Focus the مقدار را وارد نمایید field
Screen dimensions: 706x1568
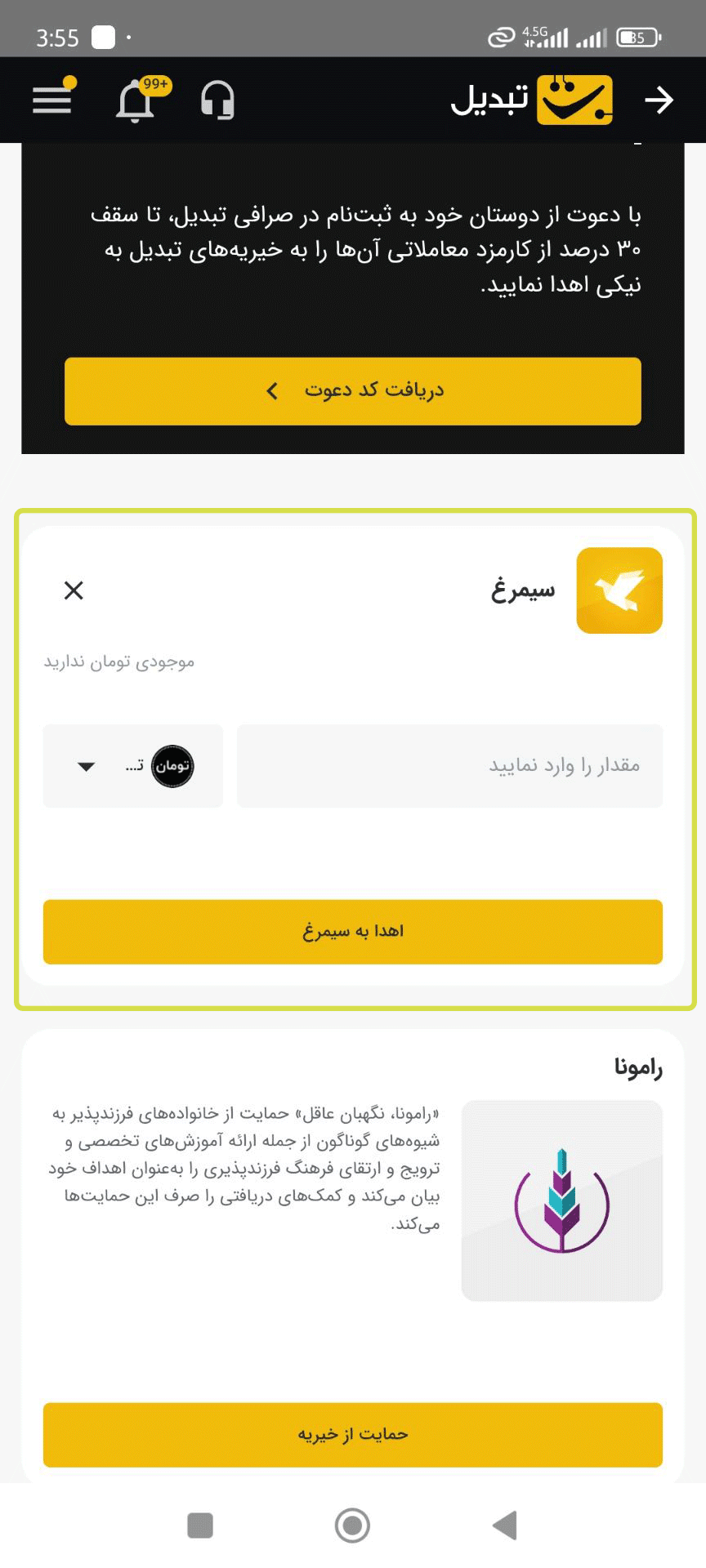click(449, 766)
